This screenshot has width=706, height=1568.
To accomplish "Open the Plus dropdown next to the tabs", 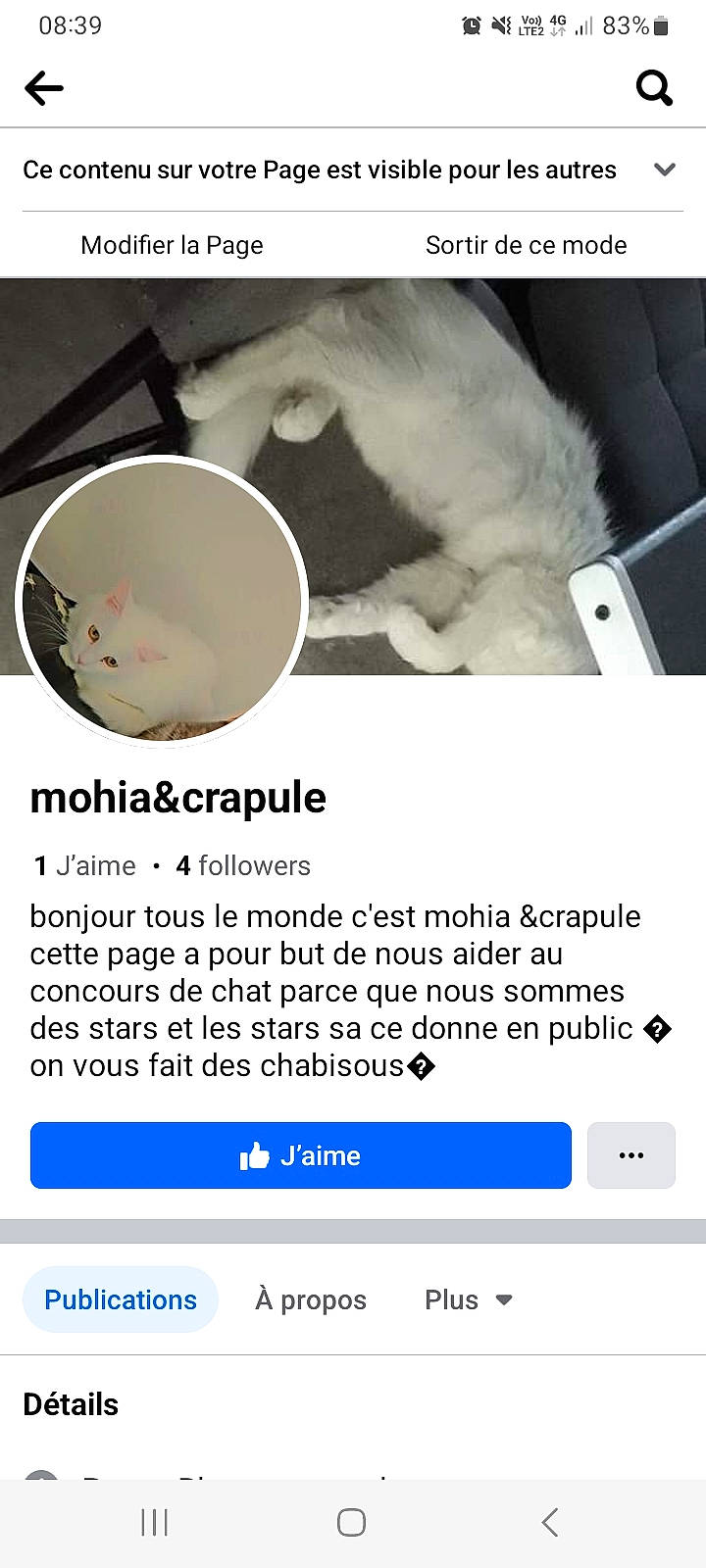I will [x=469, y=1299].
